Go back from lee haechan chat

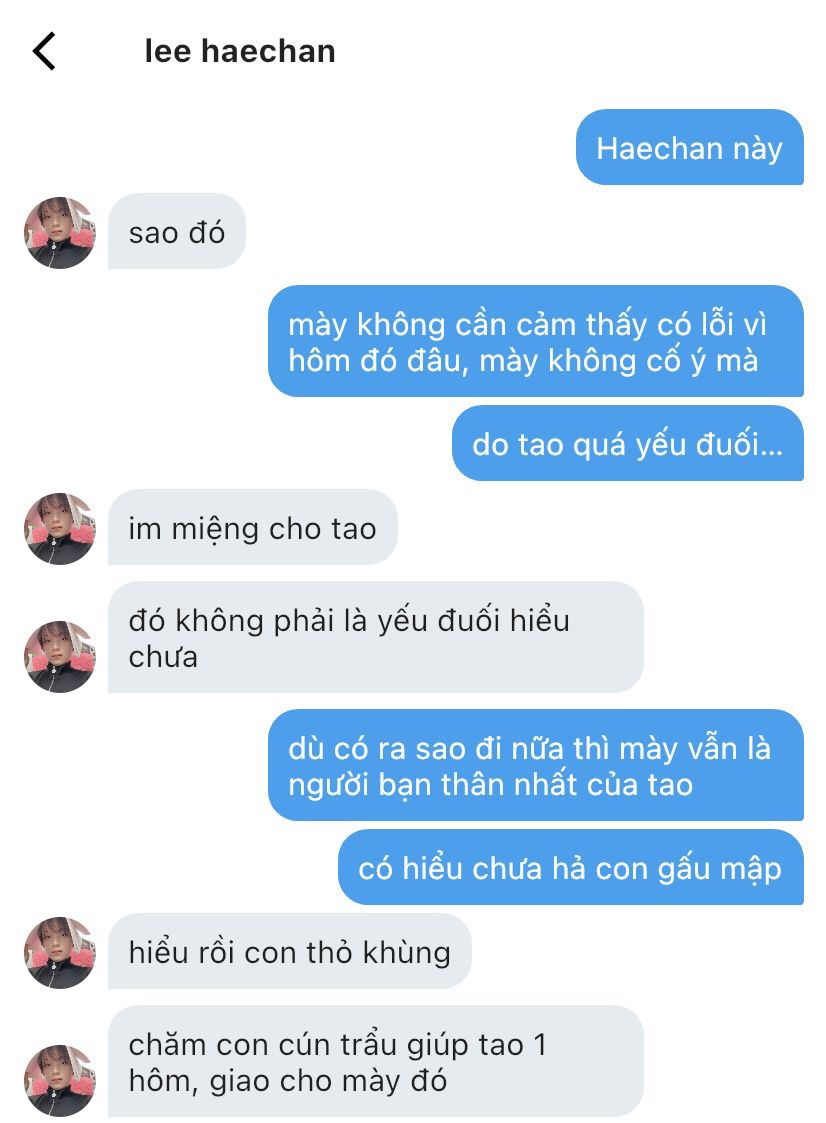tap(44, 51)
